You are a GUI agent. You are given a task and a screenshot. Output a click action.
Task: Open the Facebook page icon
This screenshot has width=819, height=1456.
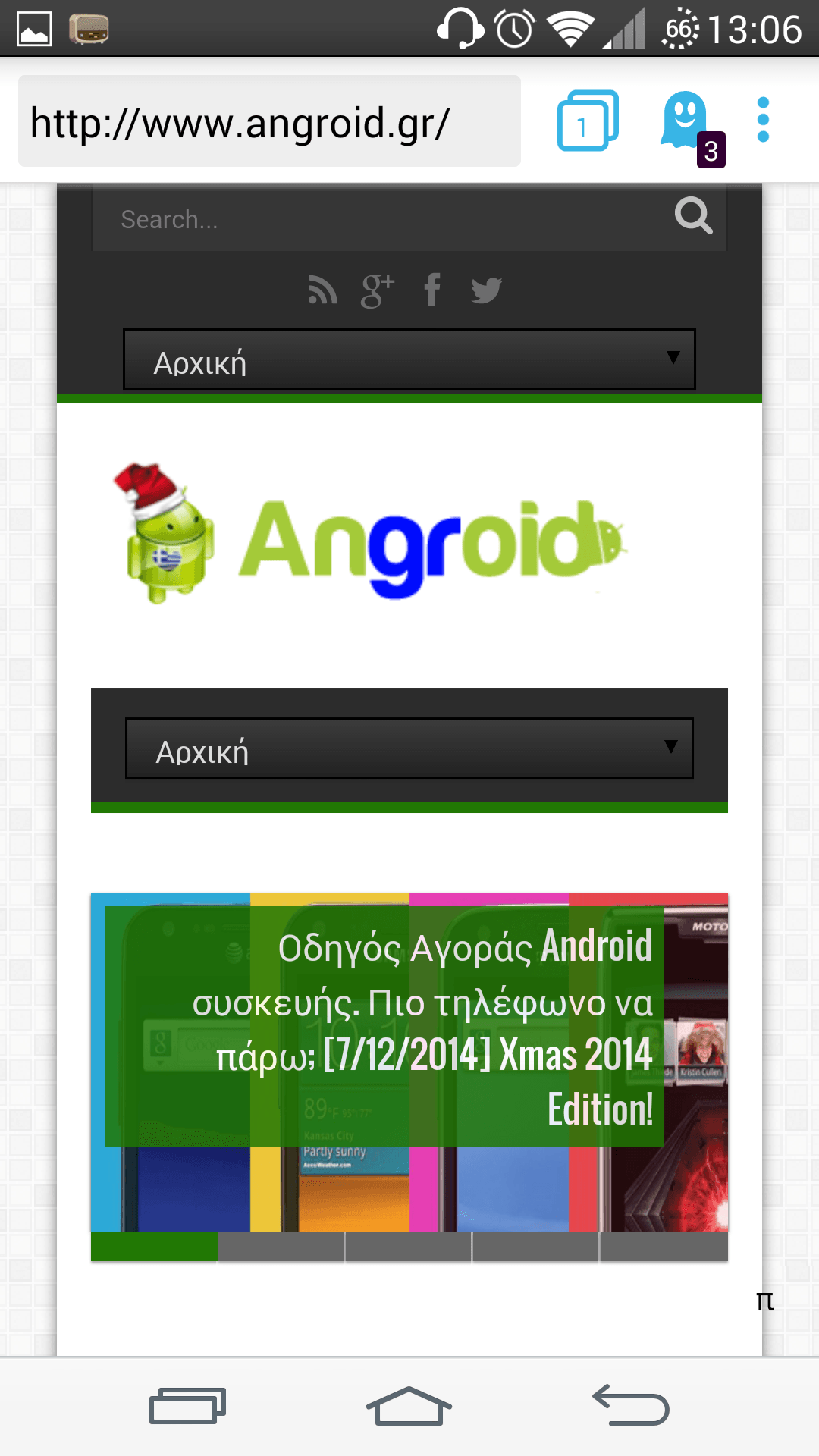[x=432, y=290]
